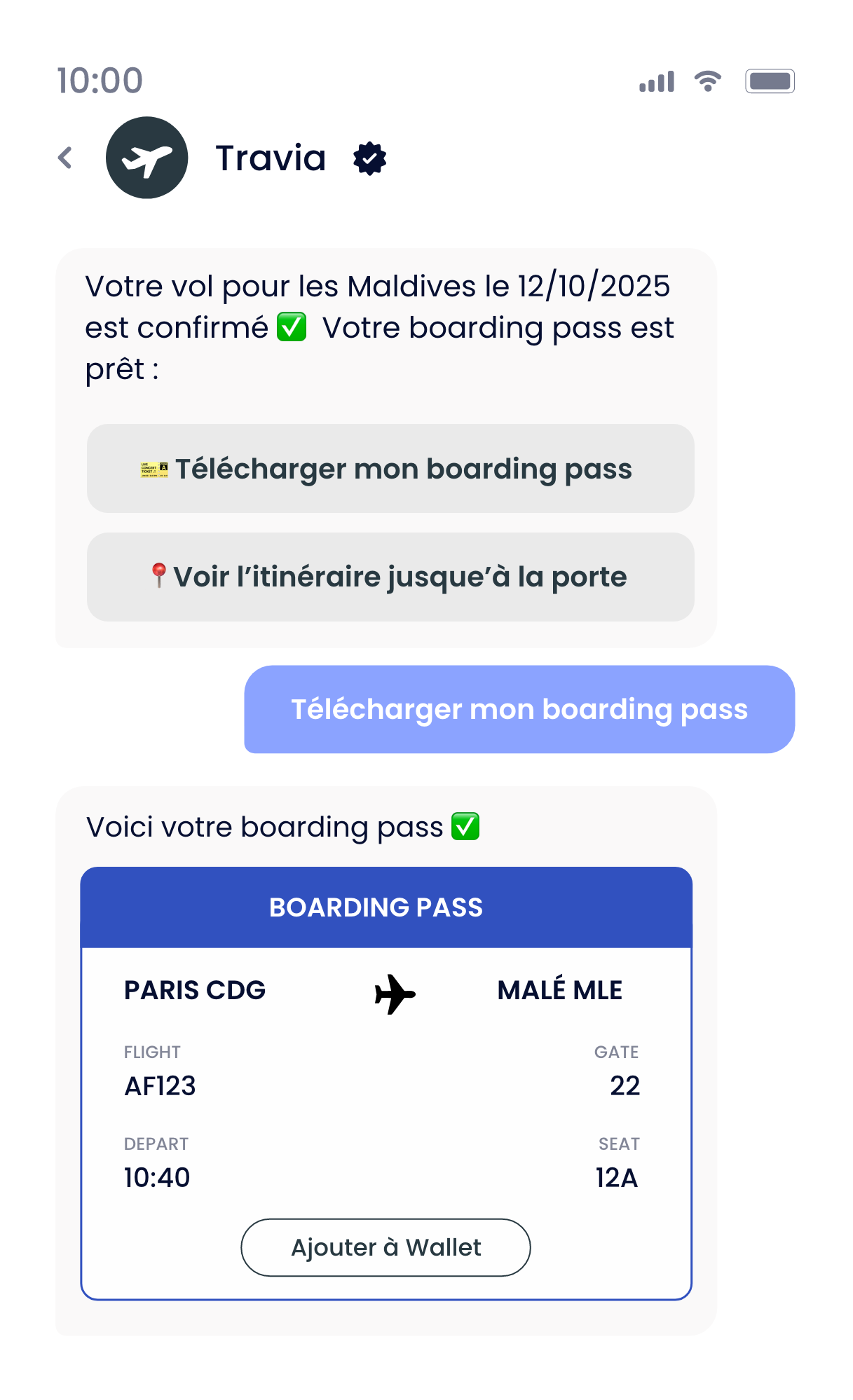This screenshot has width=853, height=1400.
Task: Click the blue verified badge beside Travia
Action: pyautogui.click(x=369, y=158)
